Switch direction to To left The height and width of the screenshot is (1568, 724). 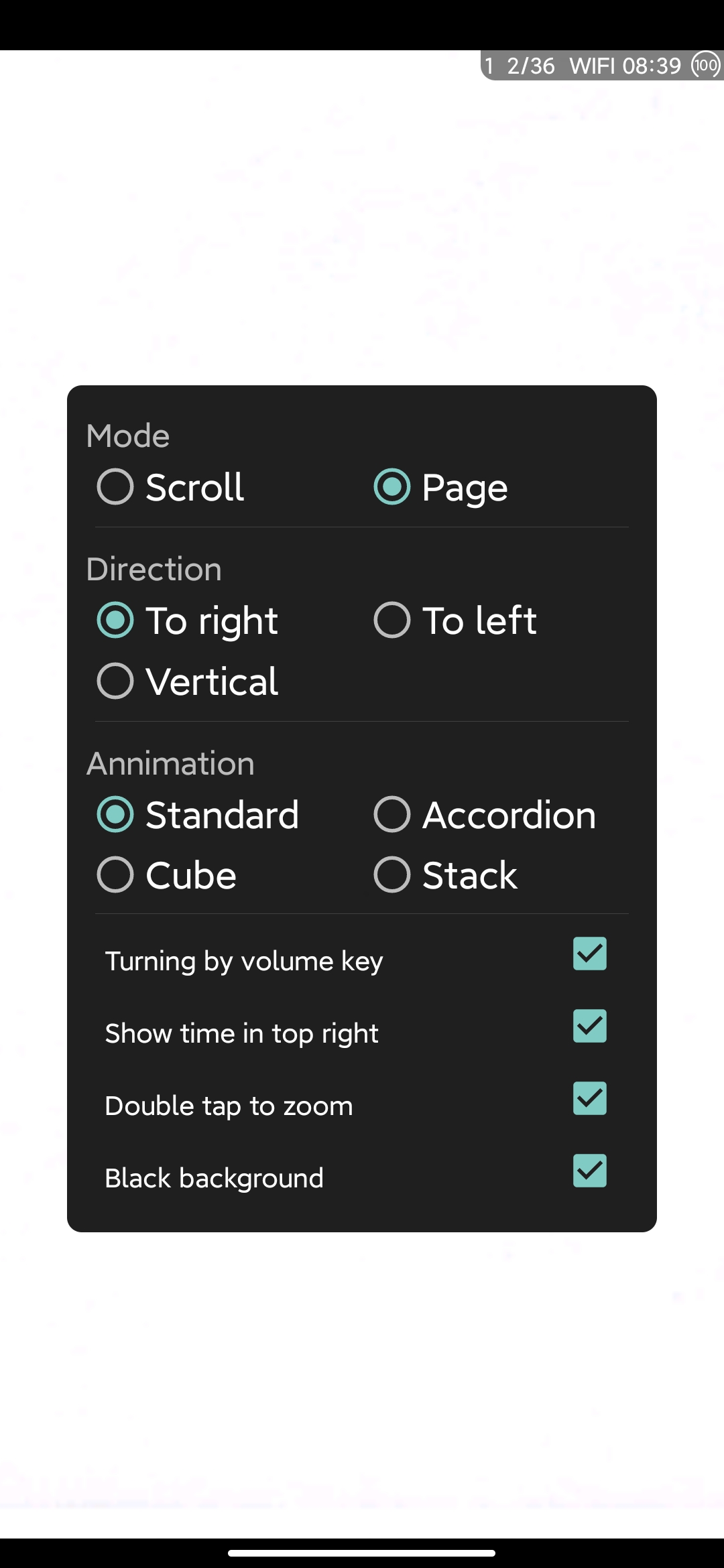pos(456,620)
